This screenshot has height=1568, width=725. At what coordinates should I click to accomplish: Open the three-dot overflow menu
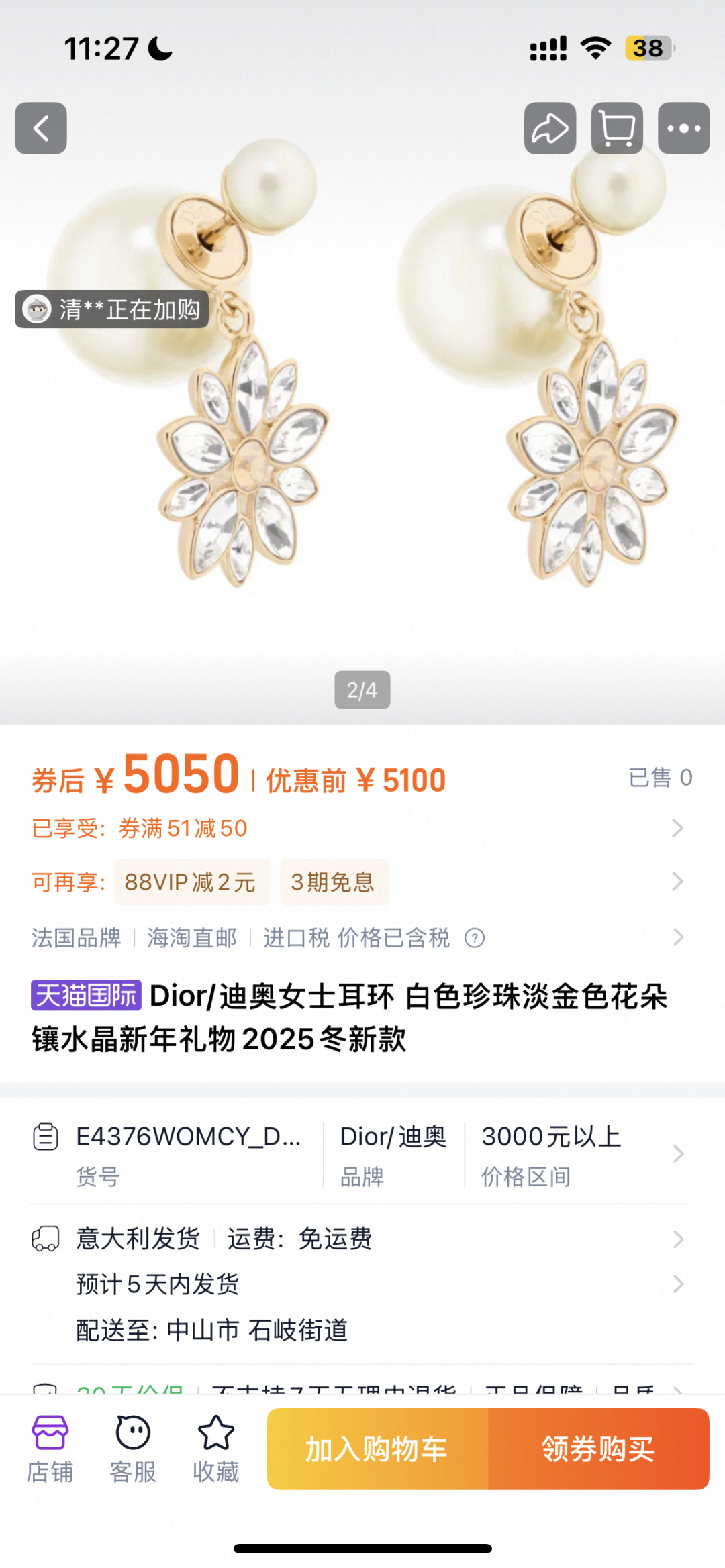coord(683,128)
